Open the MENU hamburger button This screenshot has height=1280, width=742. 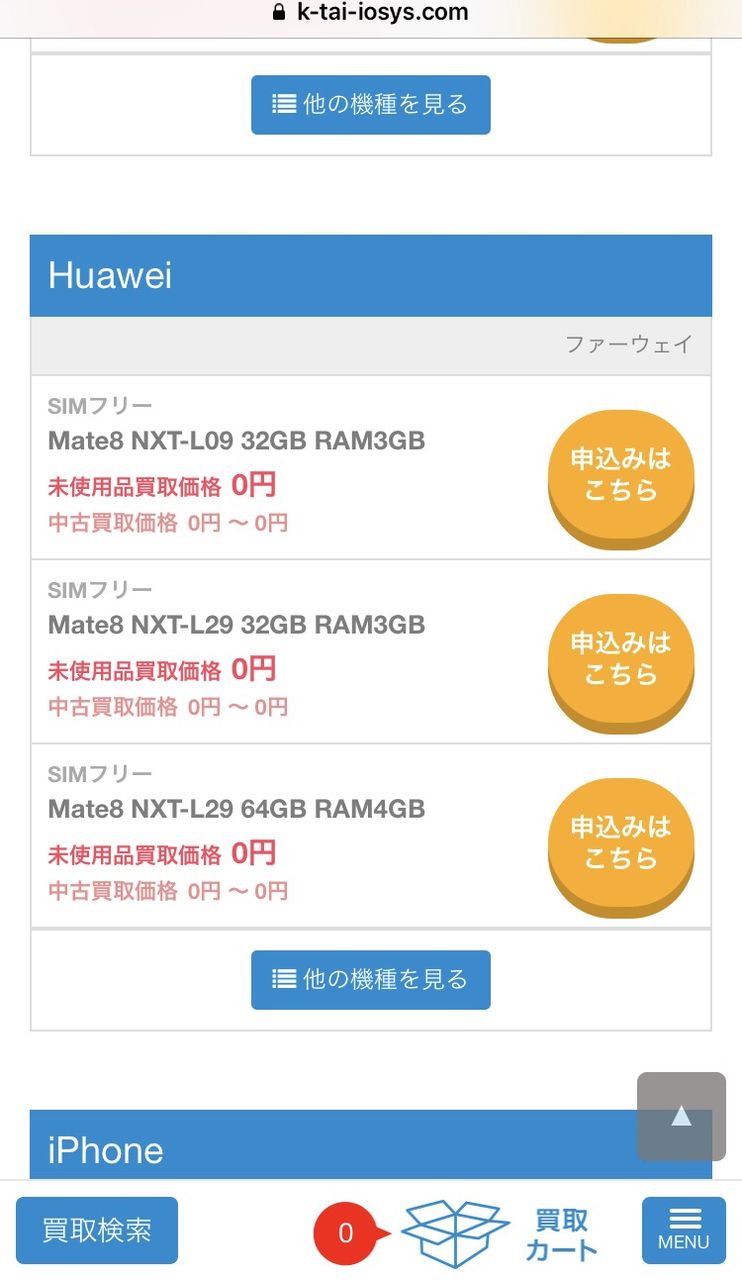pos(683,1230)
